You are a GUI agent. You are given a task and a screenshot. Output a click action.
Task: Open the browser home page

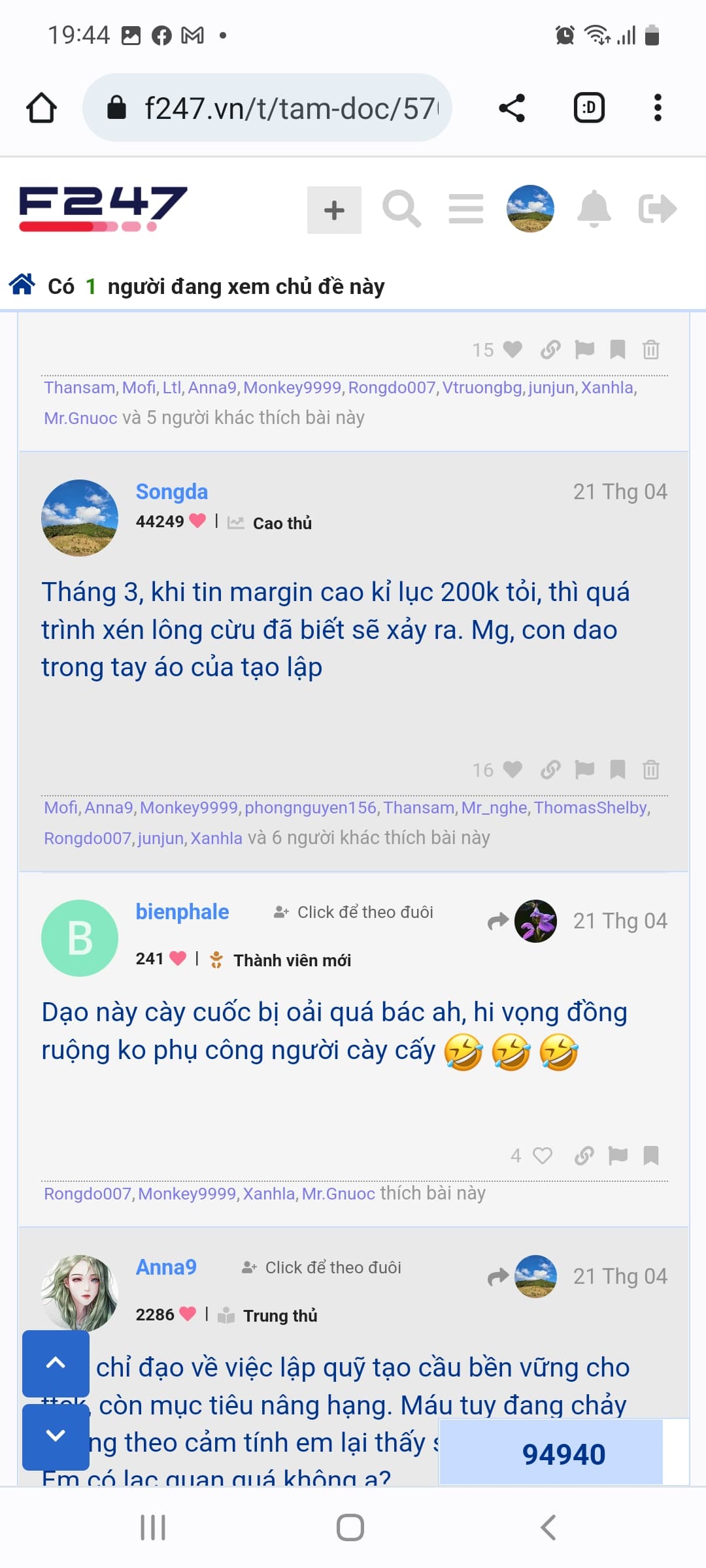(x=41, y=108)
